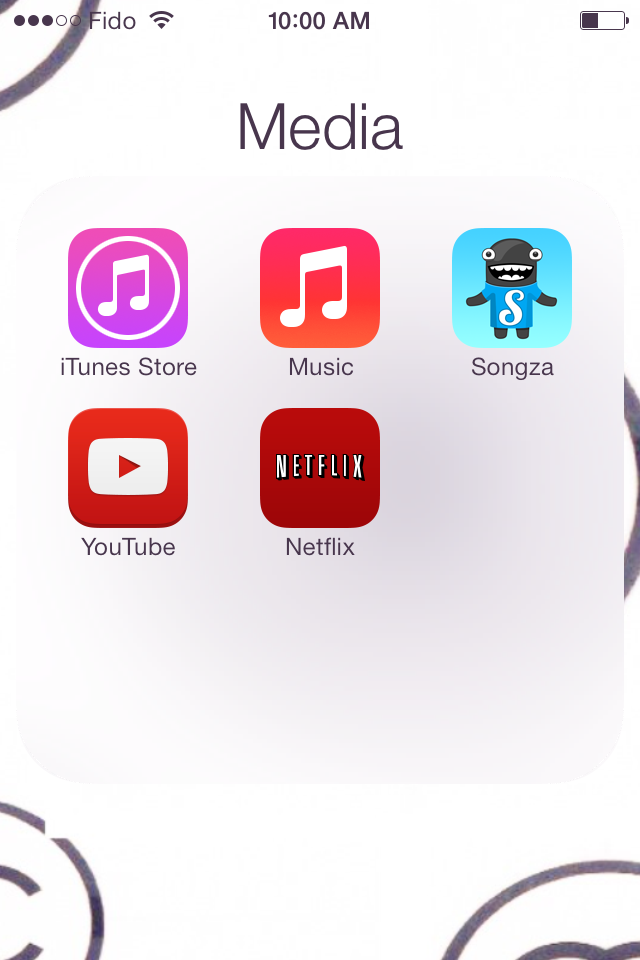Launch the Music app
This screenshot has height=960, width=640.
[x=320, y=288]
